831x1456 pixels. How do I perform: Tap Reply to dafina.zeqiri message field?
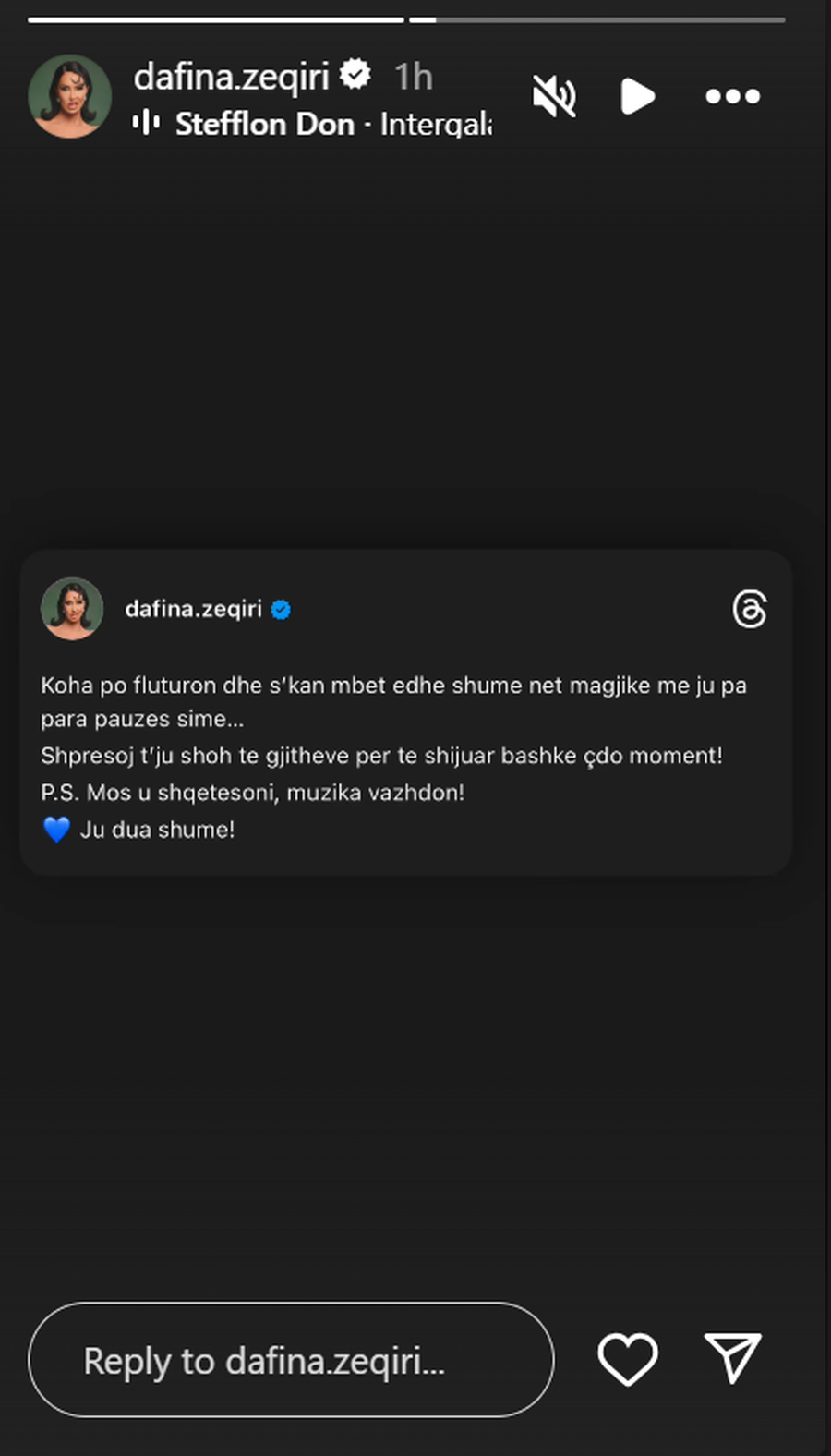[291, 1360]
